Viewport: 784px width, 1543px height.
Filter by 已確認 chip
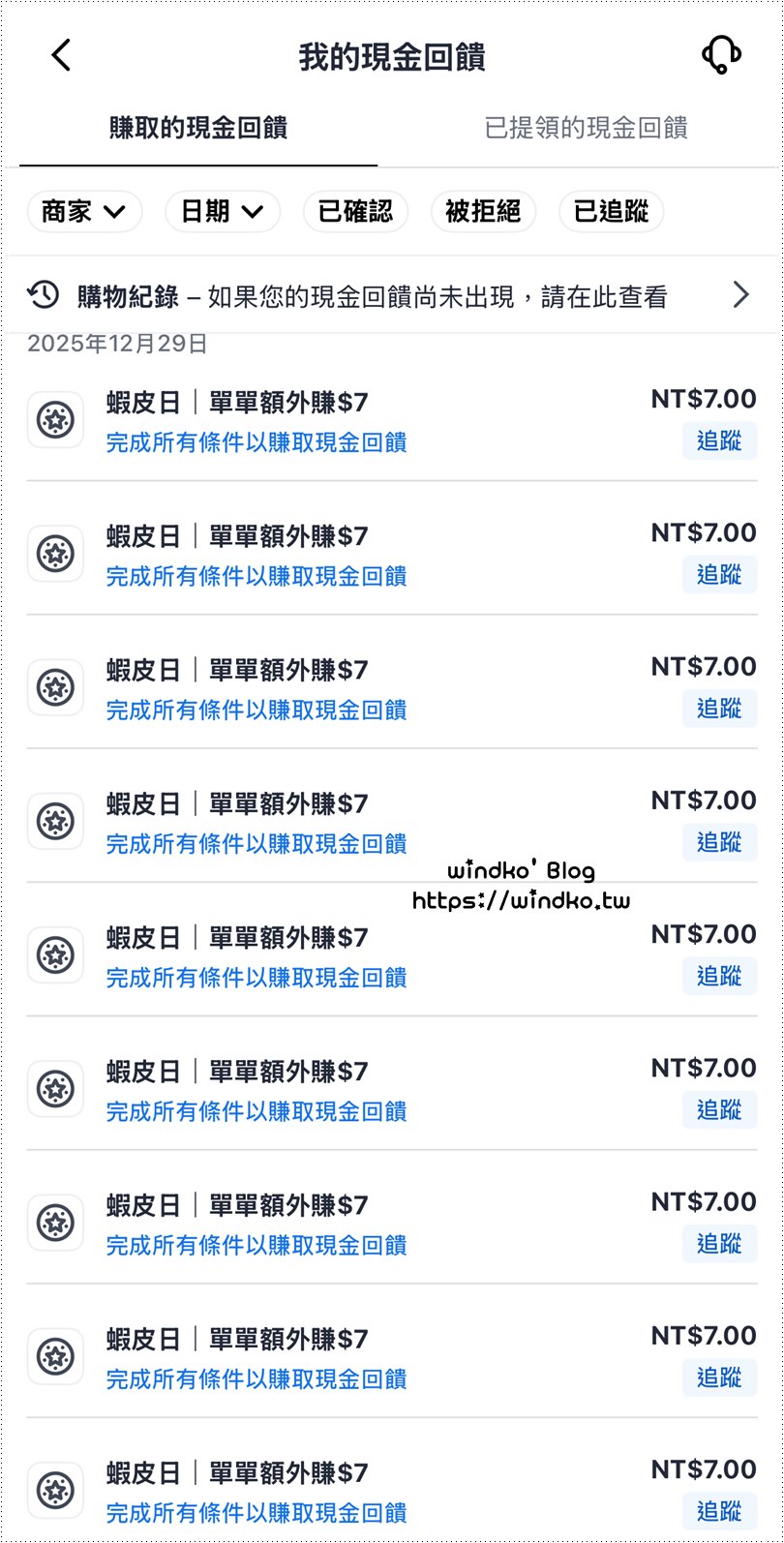pos(355,212)
